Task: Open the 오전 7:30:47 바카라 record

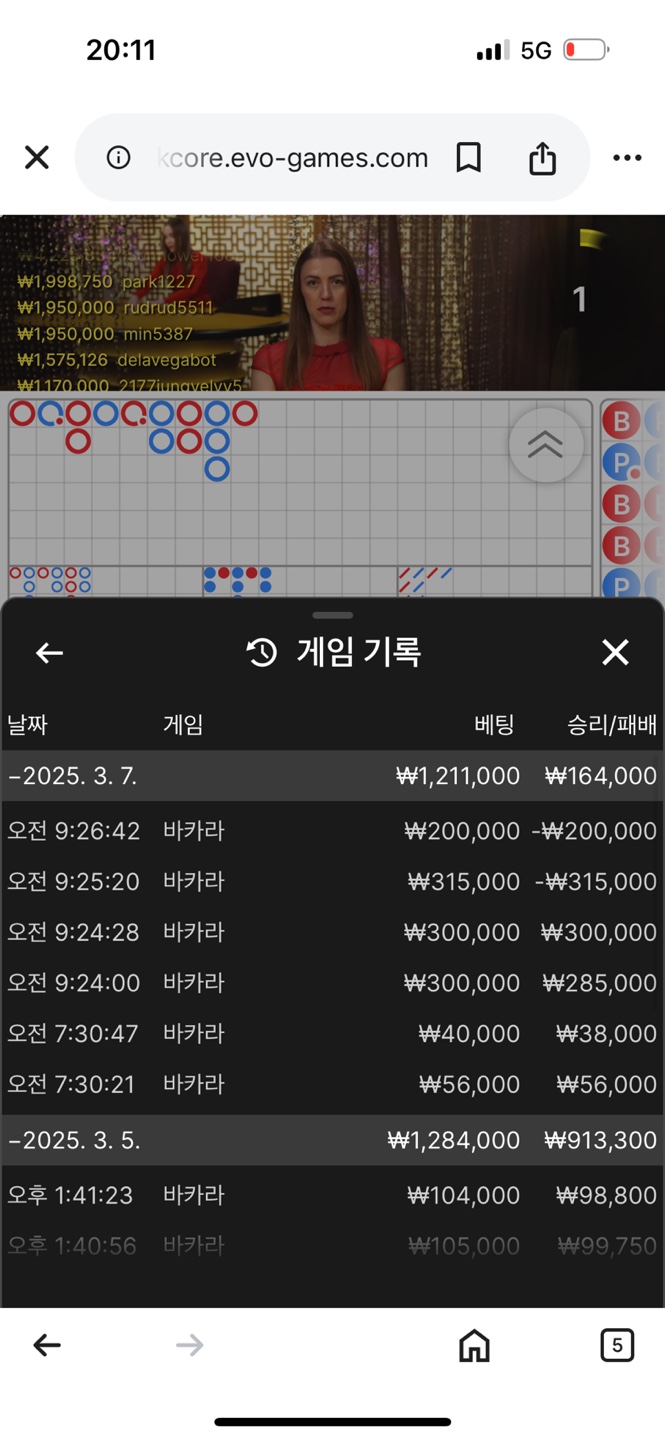Action: 332,1033
